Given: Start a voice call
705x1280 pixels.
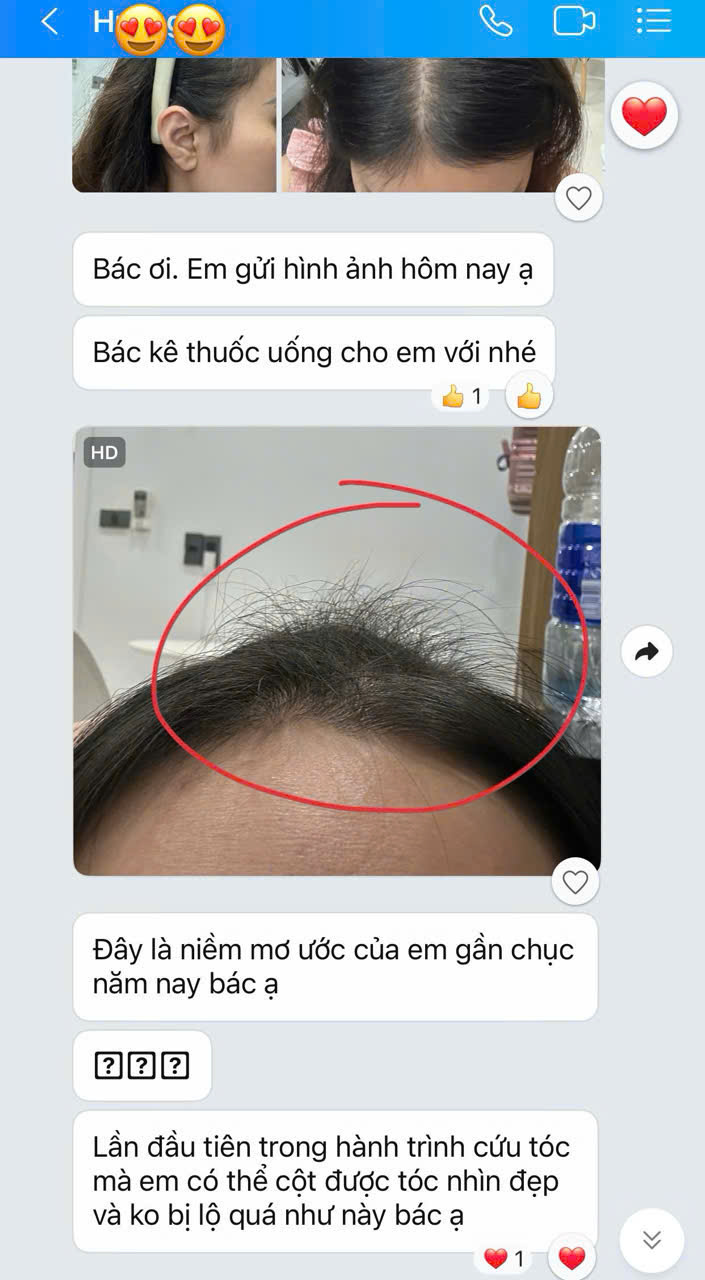Looking at the screenshot, I should click(x=496, y=21).
